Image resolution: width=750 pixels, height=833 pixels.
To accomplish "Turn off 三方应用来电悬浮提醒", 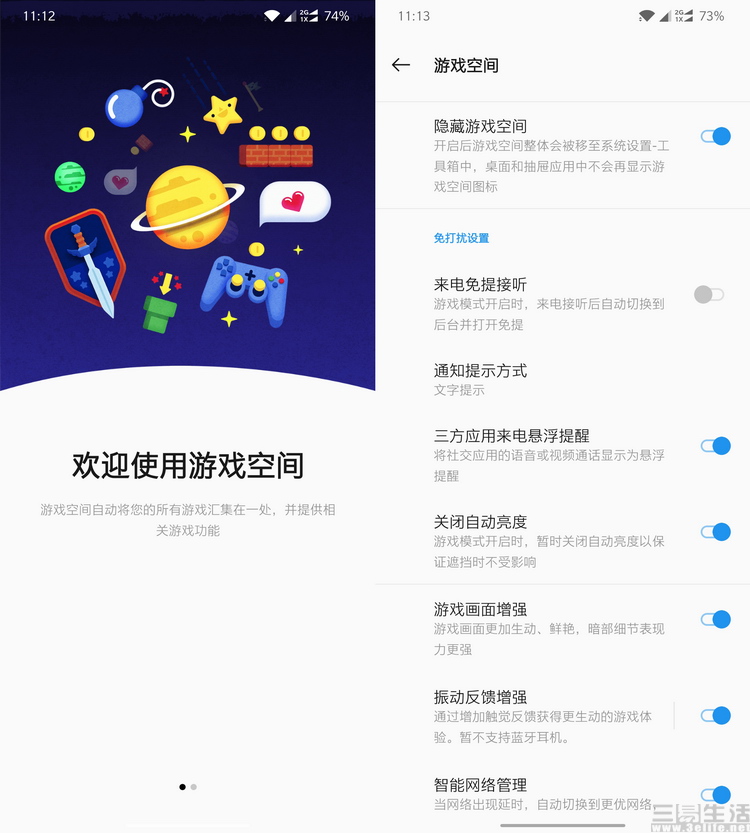I will (715, 446).
